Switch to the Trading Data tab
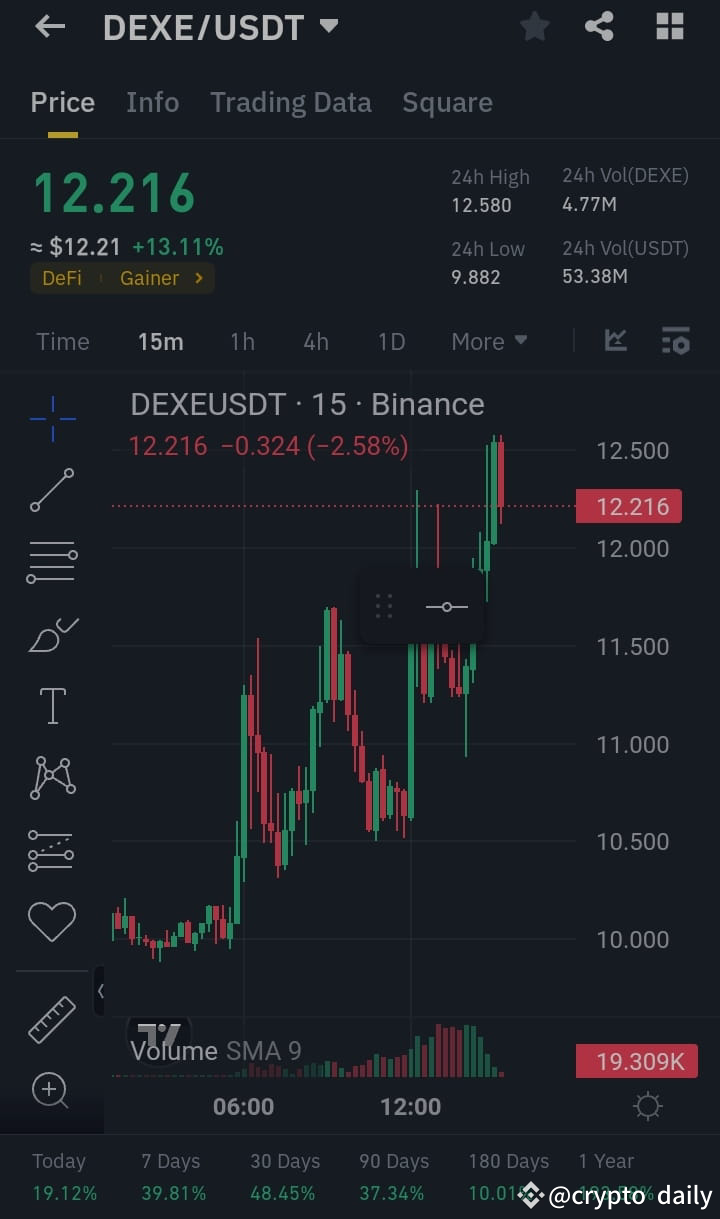The image size is (720, 1219). (290, 102)
